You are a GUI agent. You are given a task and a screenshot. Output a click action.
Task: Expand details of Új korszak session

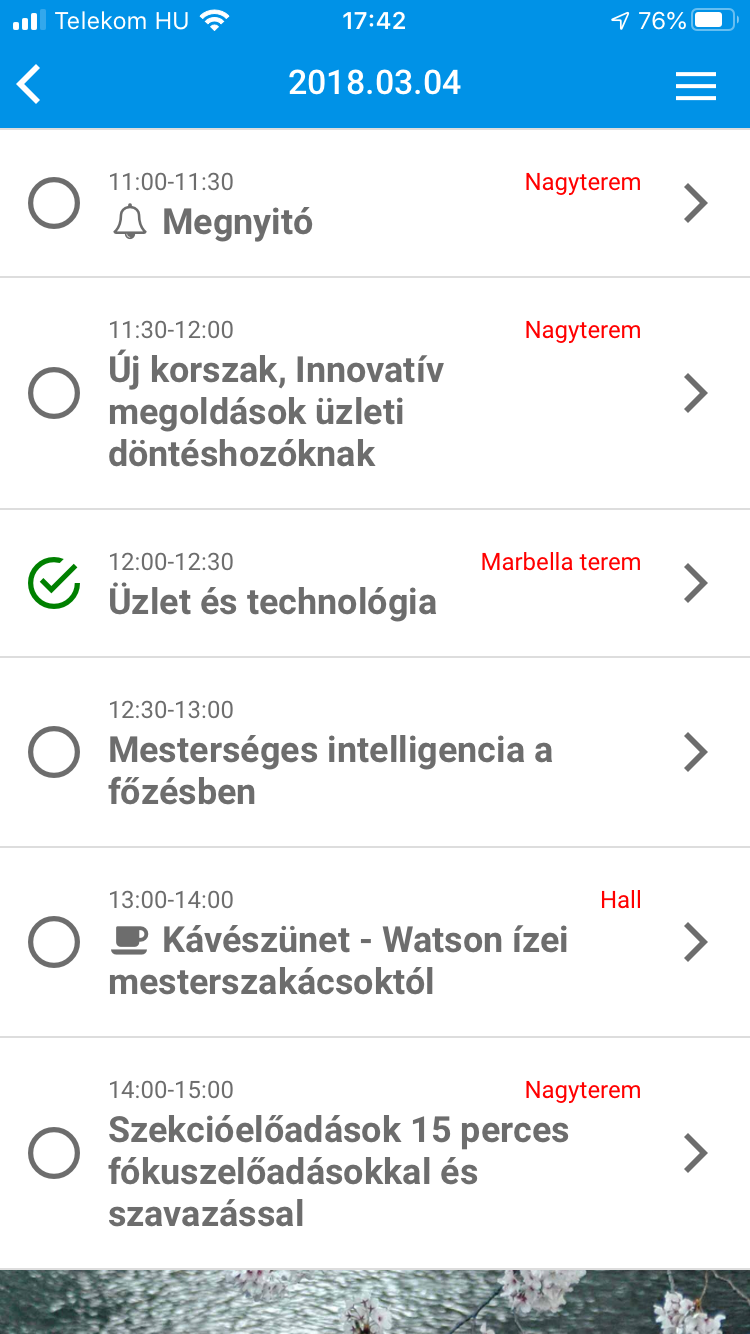pyautogui.click(x=696, y=392)
